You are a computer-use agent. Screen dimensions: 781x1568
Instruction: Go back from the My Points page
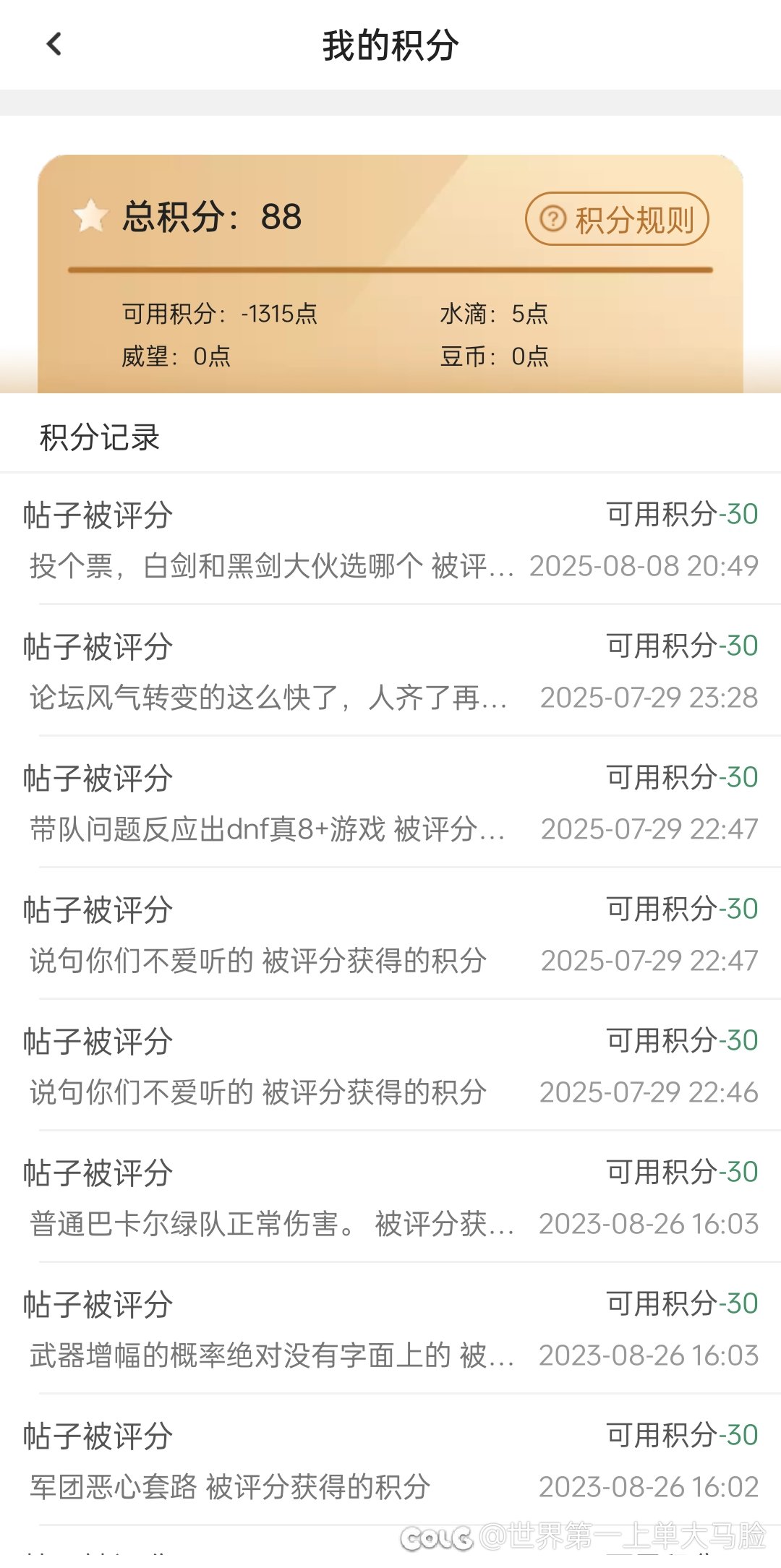click(54, 45)
